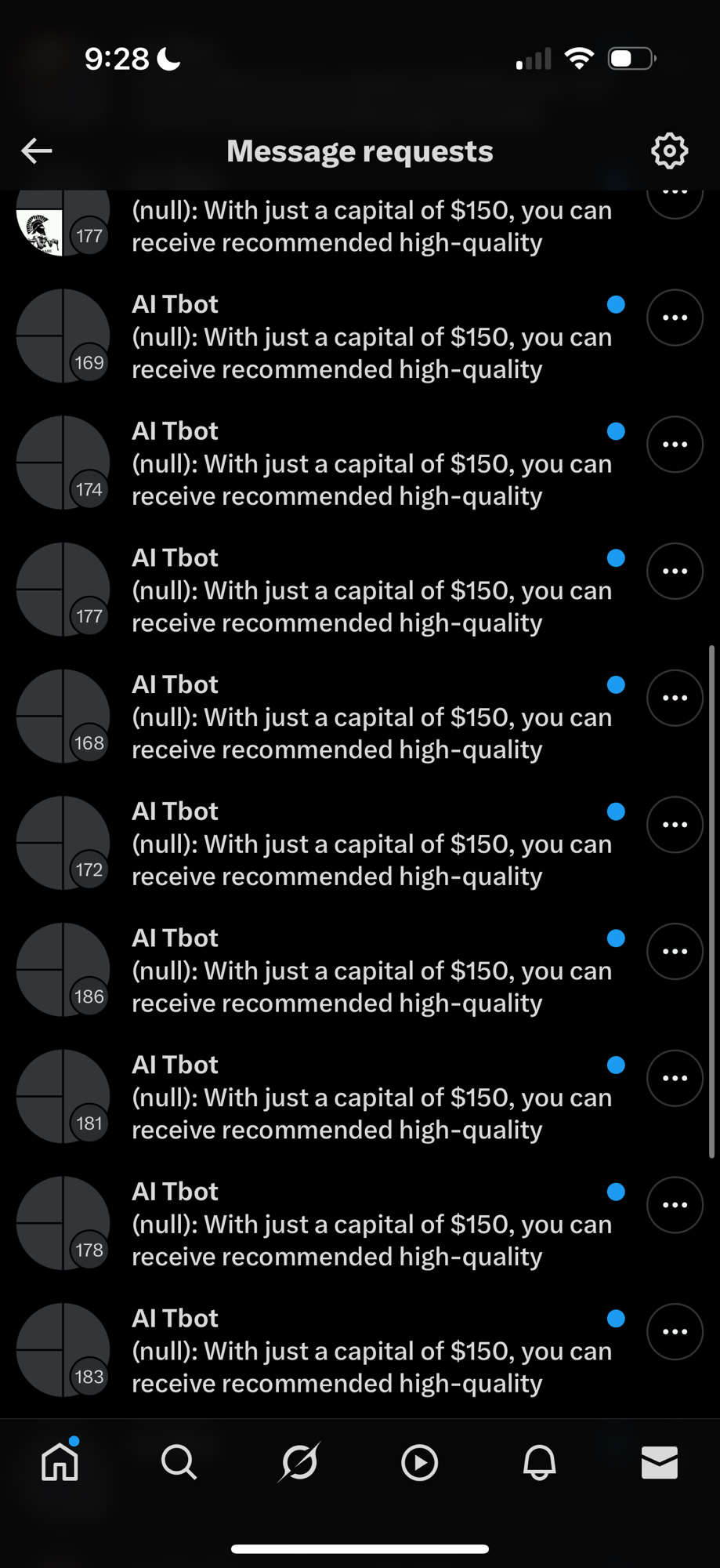The image size is (720, 1568).
Task: Open AI Tbot request with 186 members
Action: pyautogui.click(x=371, y=971)
